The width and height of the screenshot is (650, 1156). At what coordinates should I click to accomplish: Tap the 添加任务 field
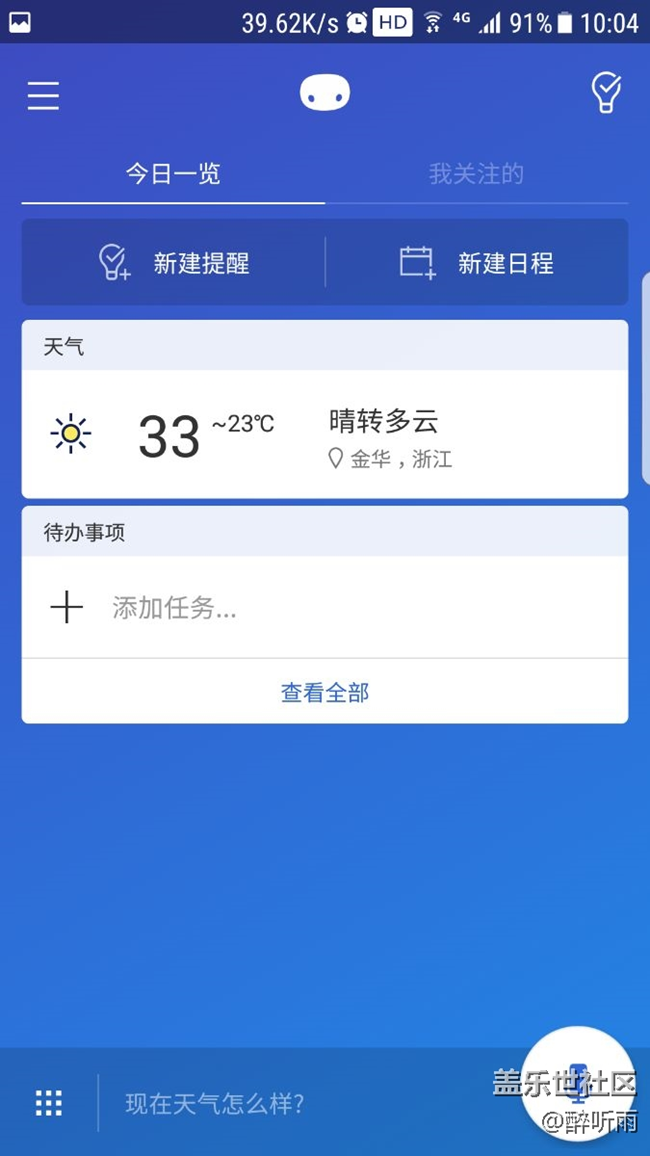tap(325, 607)
